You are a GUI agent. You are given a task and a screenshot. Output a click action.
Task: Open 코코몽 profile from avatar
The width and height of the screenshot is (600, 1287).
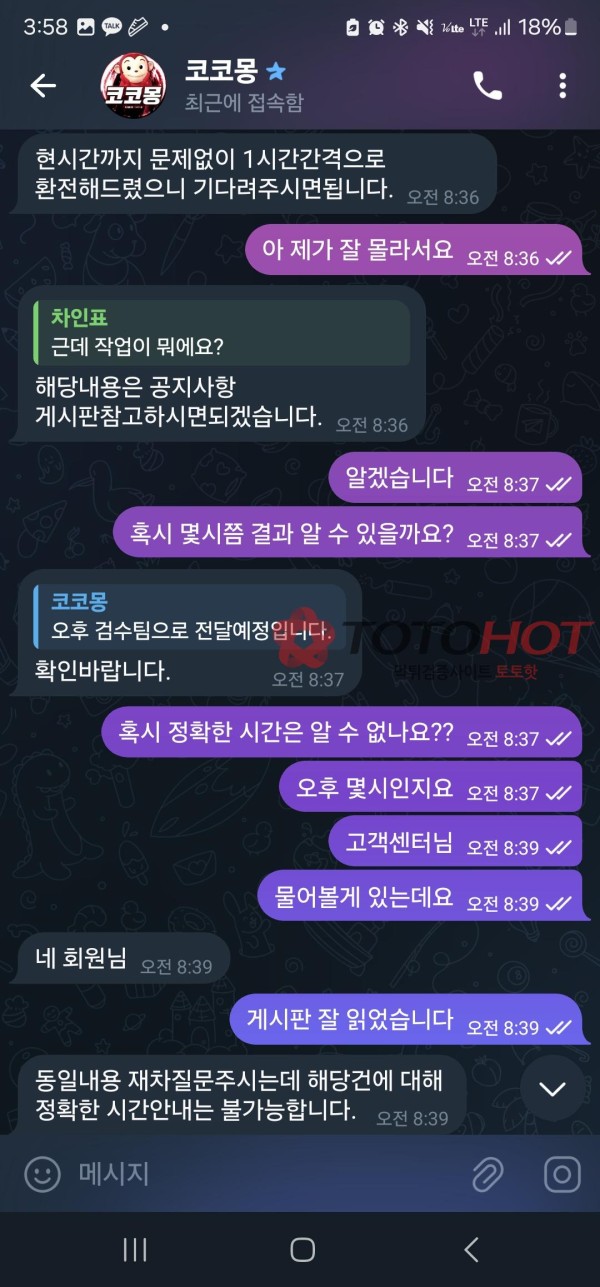(136, 86)
